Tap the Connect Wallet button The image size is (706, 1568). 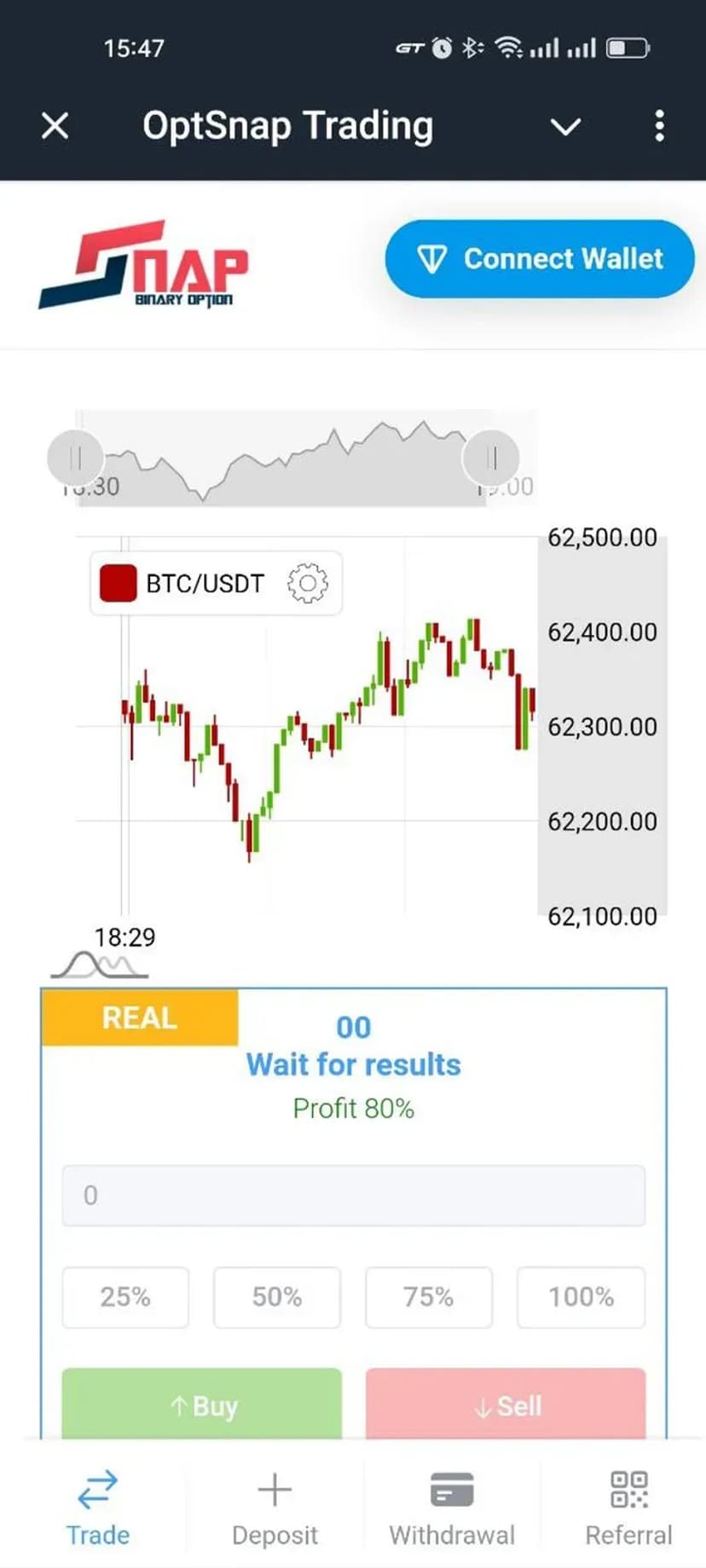click(x=539, y=259)
